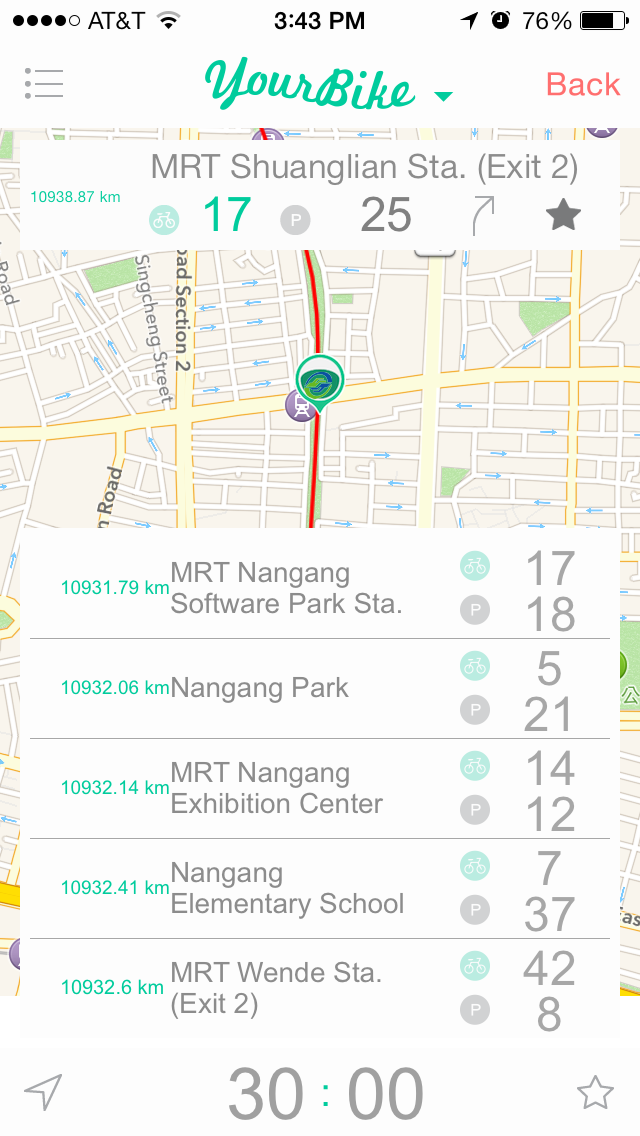640x1136 pixels.
Task: Select the Nangang Park station
Action: (320, 688)
